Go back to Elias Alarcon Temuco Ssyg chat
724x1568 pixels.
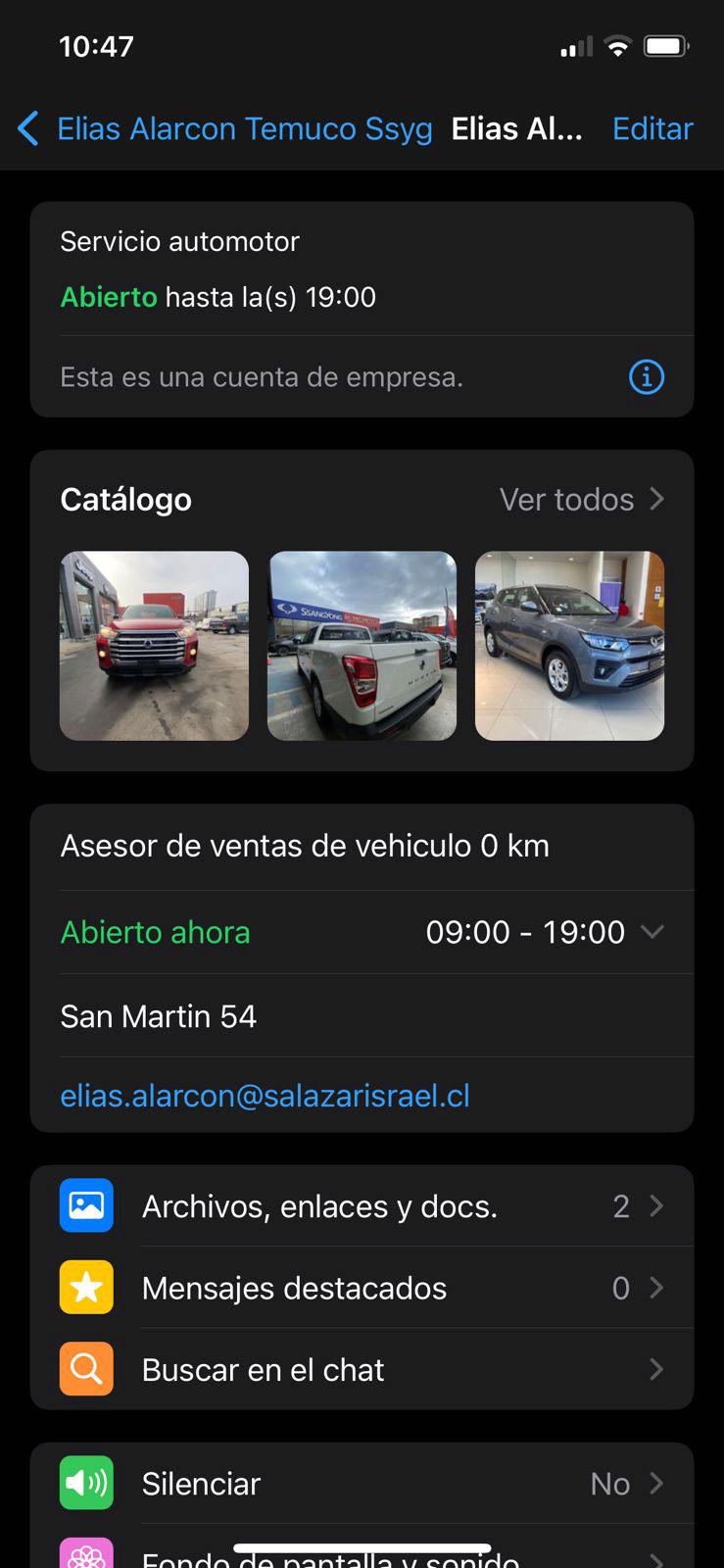point(225,128)
